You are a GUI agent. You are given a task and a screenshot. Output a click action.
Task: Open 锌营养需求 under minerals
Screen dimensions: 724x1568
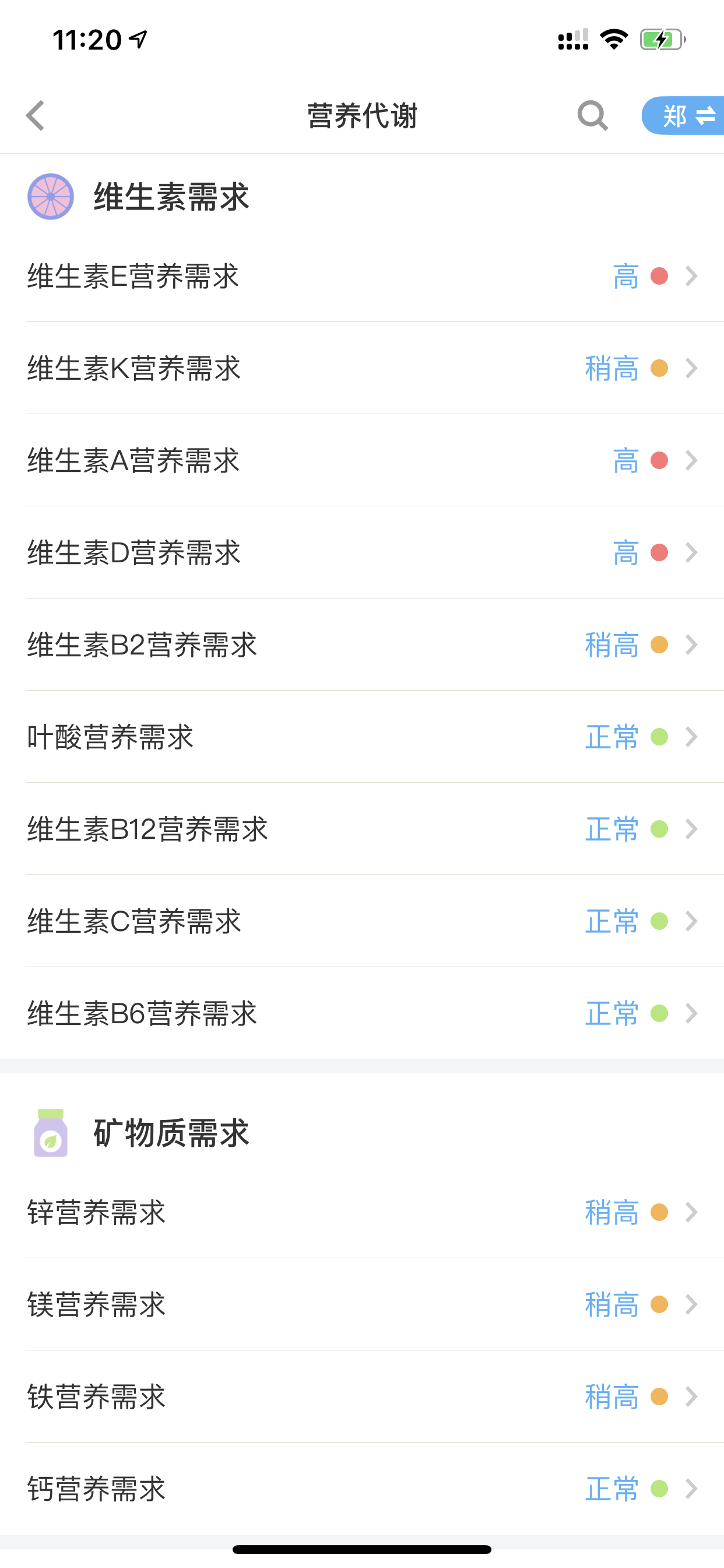coord(362,1212)
